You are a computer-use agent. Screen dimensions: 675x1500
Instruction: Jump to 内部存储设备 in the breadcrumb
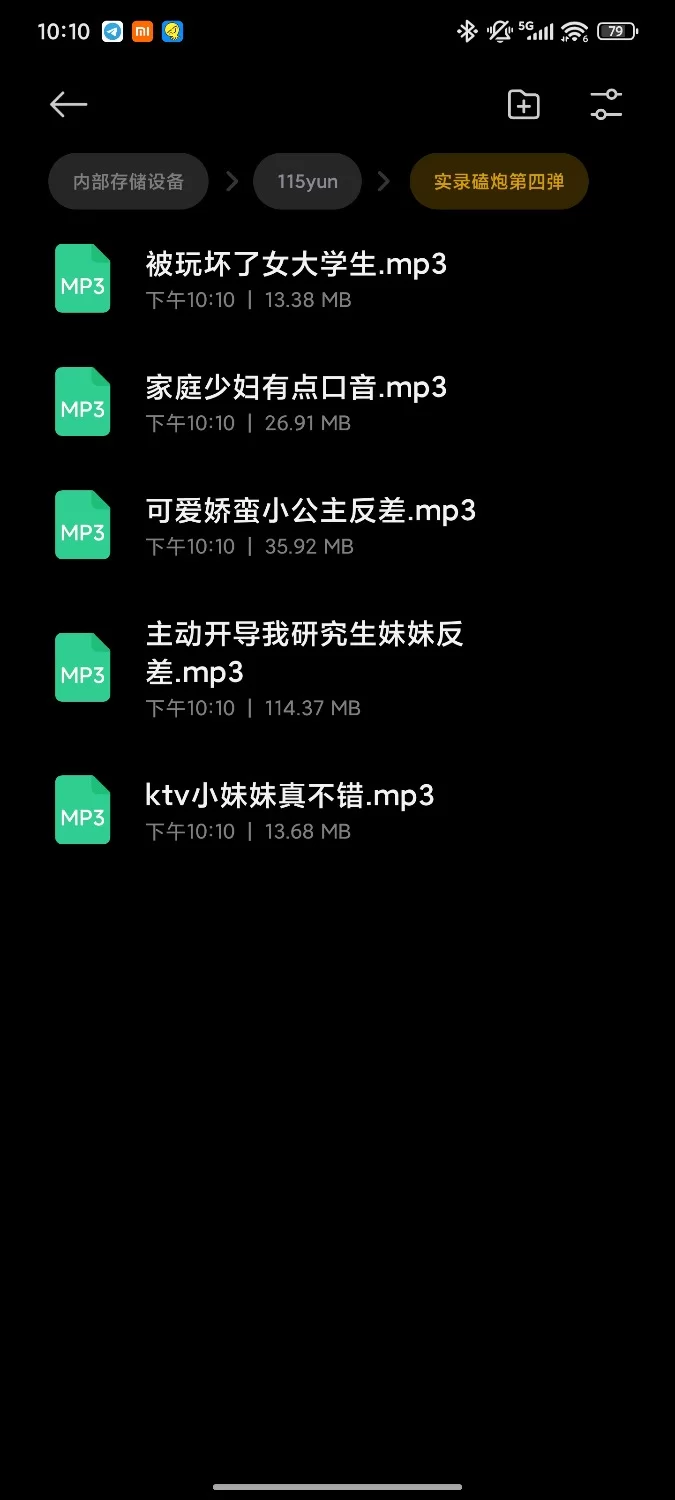(128, 182)
